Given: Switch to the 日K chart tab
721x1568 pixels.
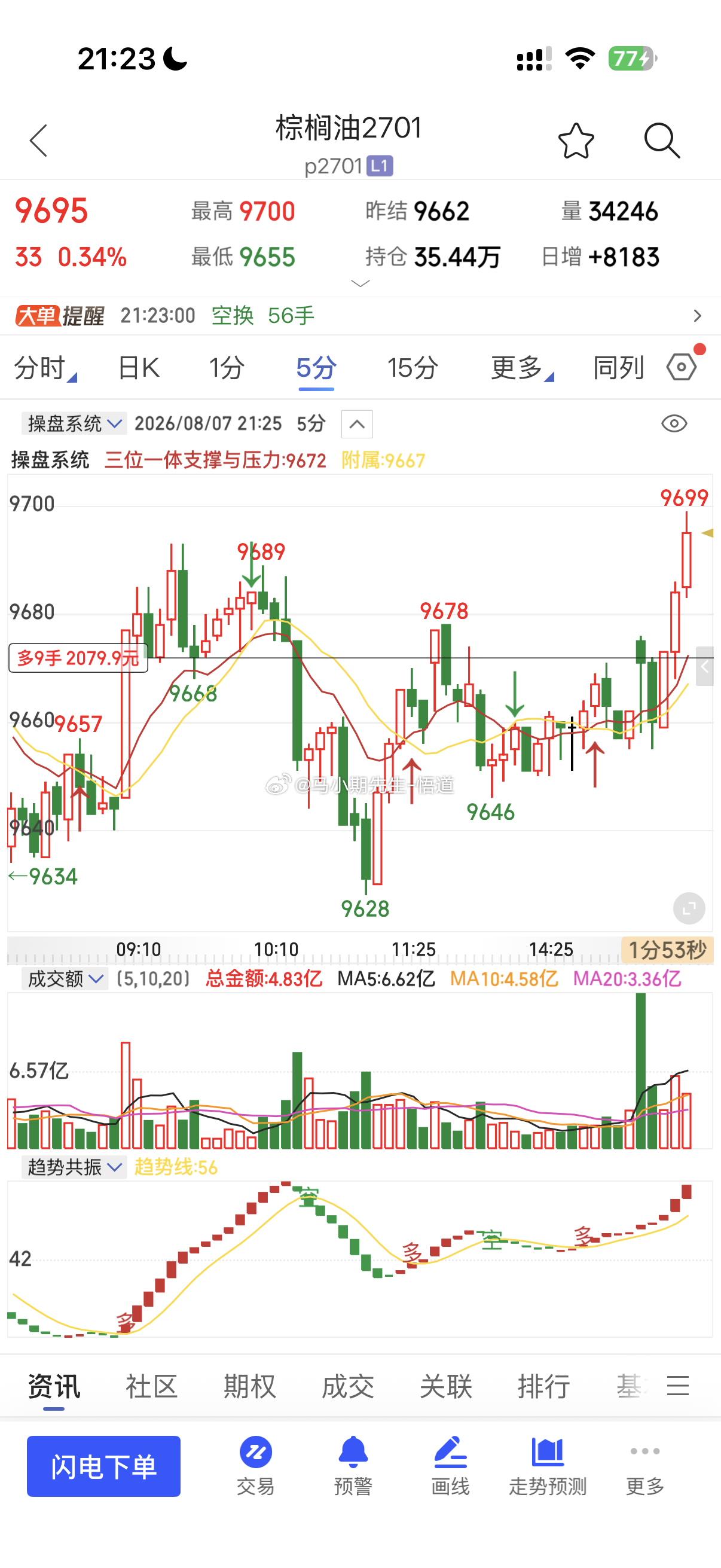Looking at the screenshot, I should point(139,368).
